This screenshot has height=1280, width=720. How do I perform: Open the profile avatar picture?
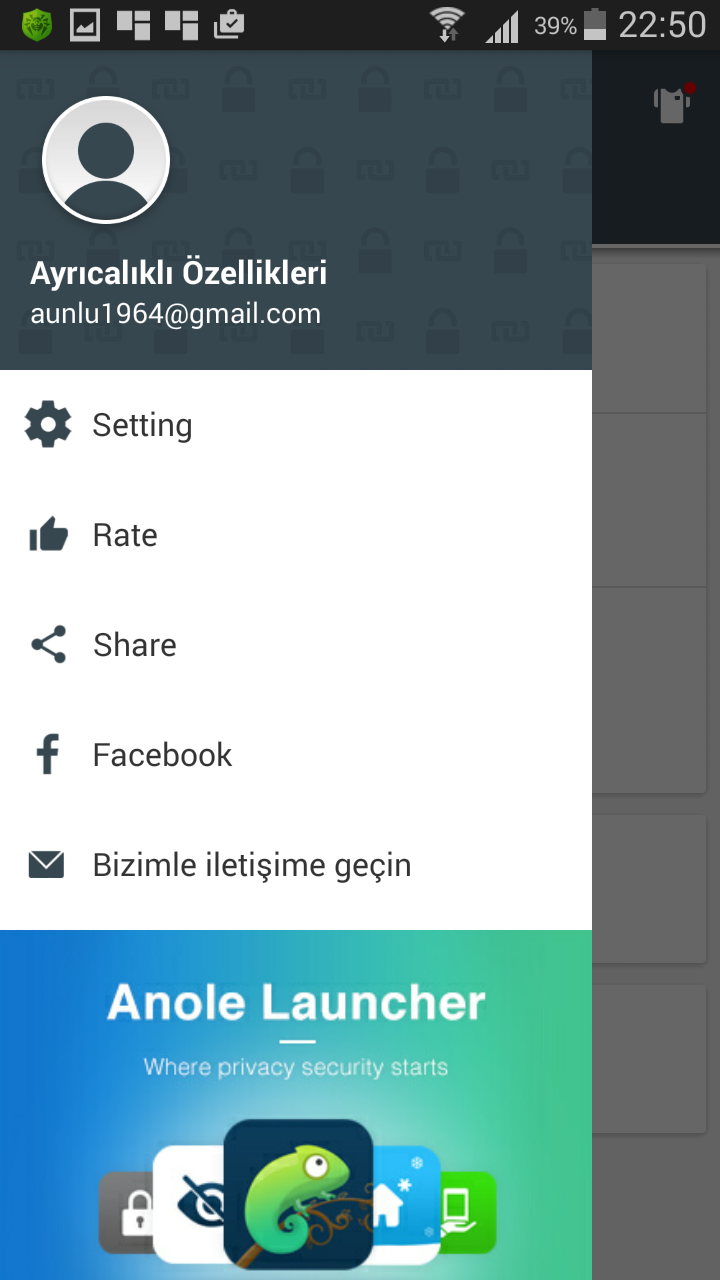coord(106,160)
